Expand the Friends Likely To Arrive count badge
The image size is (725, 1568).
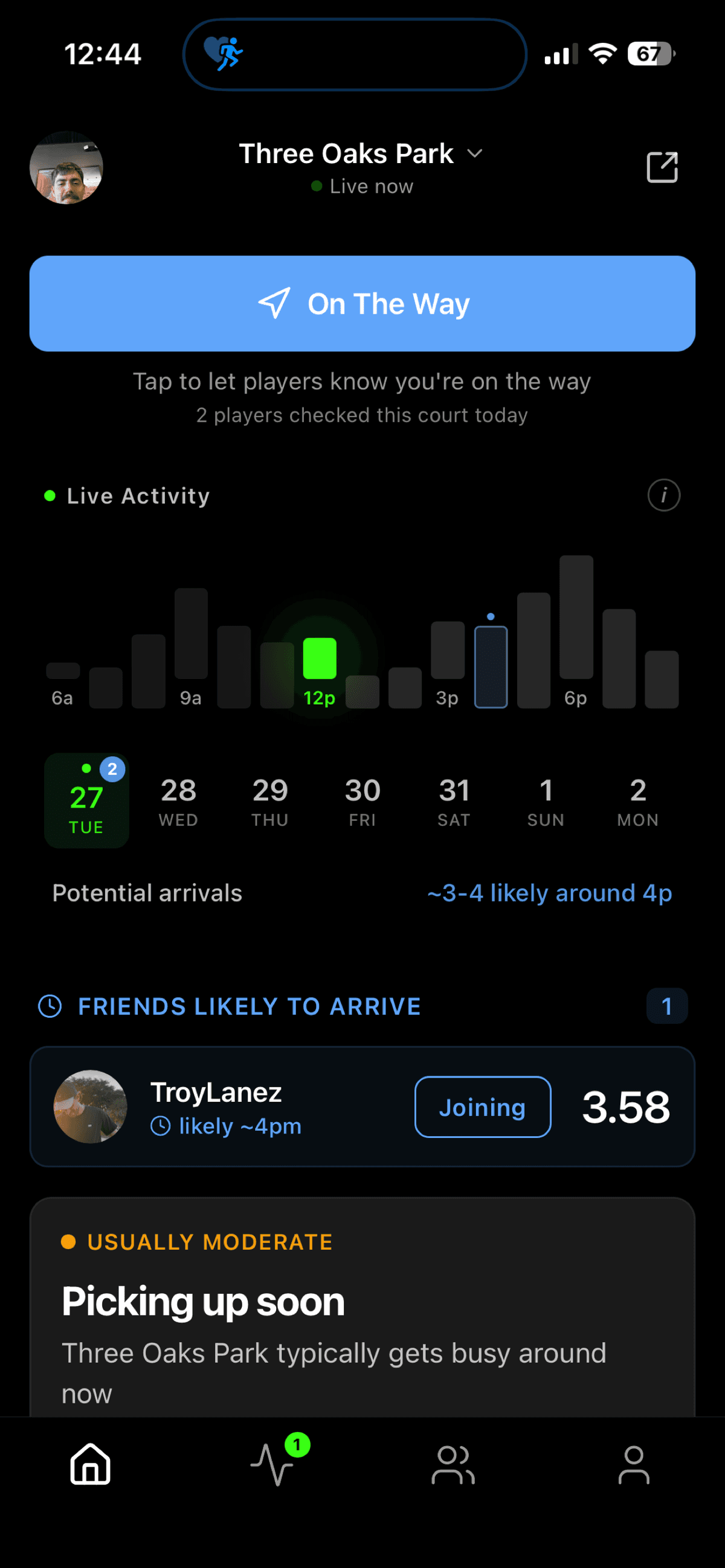(x=666, y=1006)
